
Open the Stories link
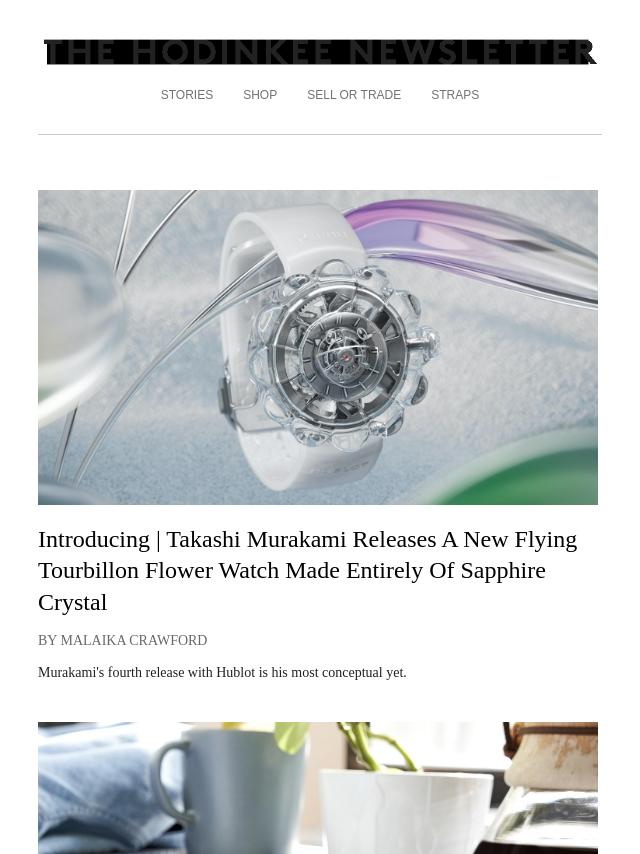tap(187, 95)
